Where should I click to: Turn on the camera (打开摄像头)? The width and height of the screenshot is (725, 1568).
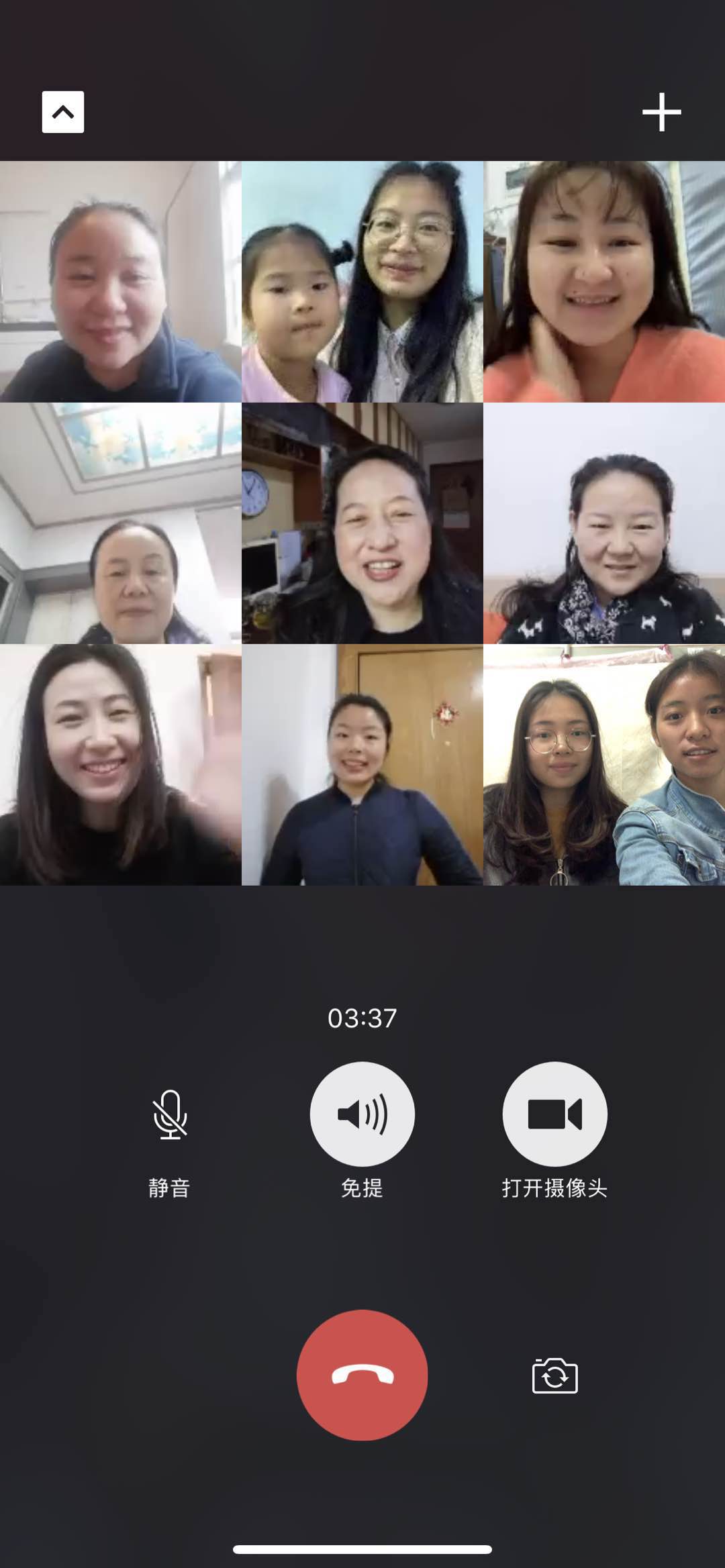pos(554,1114)
